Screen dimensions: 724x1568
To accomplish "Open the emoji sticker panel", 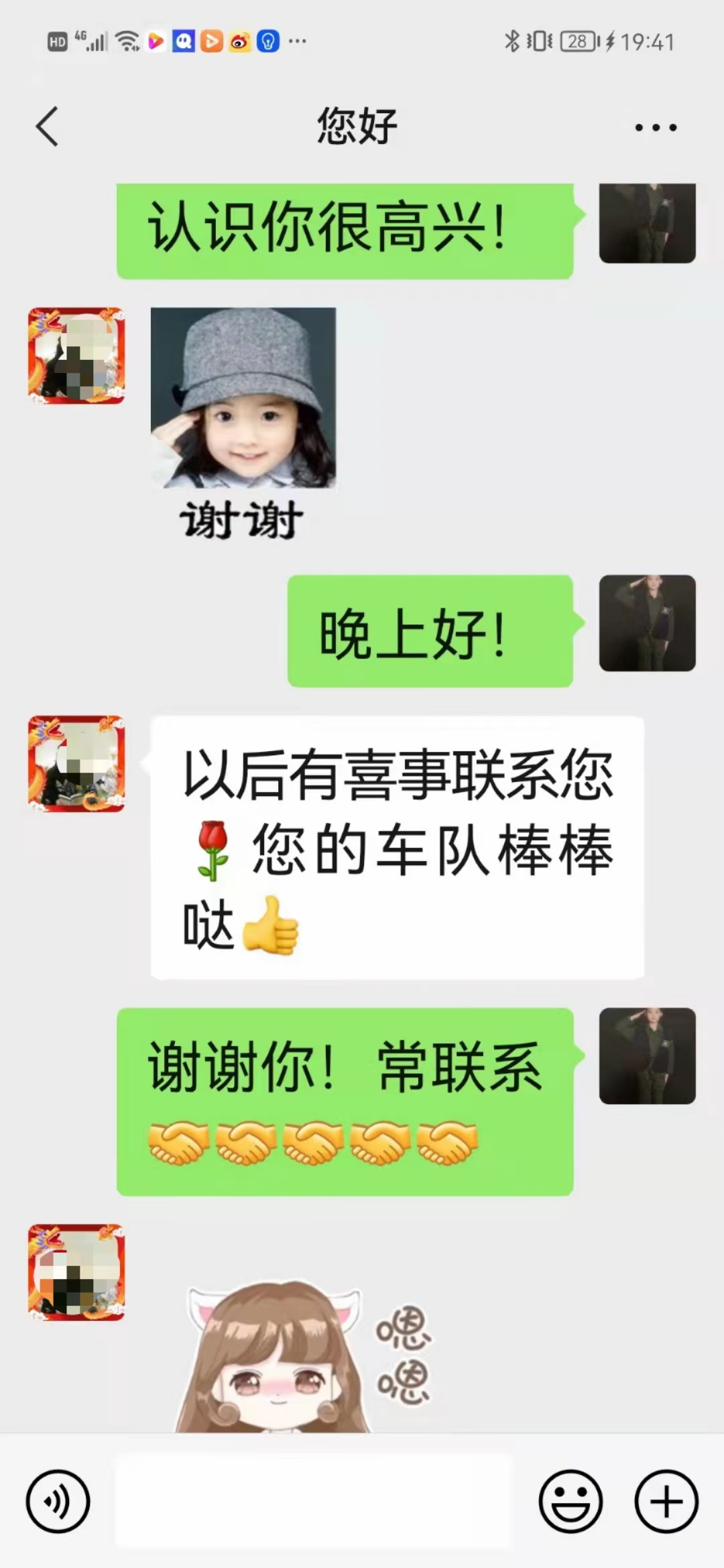I will (x=570, y=1502).
